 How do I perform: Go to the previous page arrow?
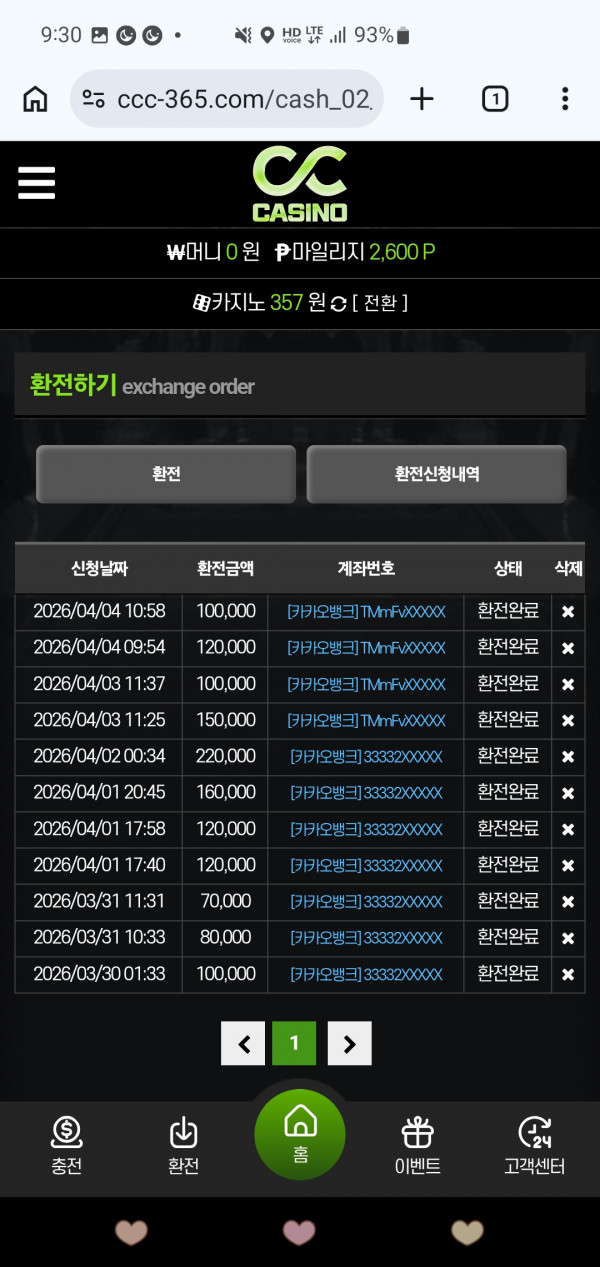pos(243,1043)
